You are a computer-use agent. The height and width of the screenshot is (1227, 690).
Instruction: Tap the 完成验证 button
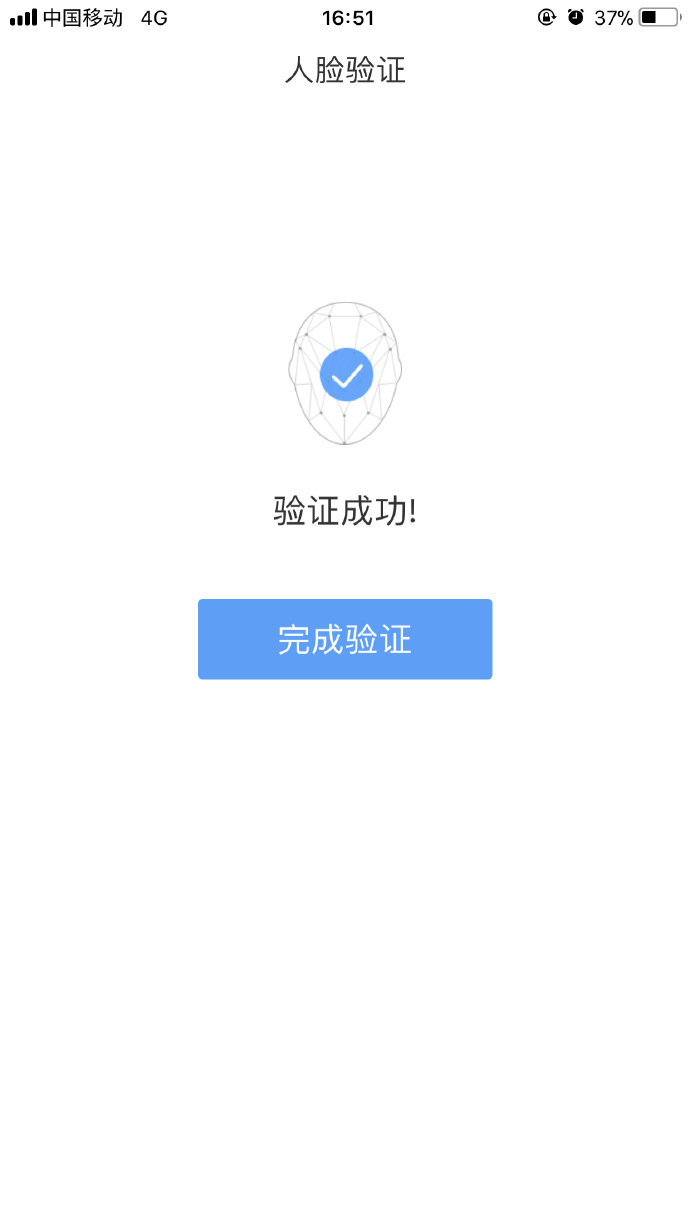tap(345, 639)
